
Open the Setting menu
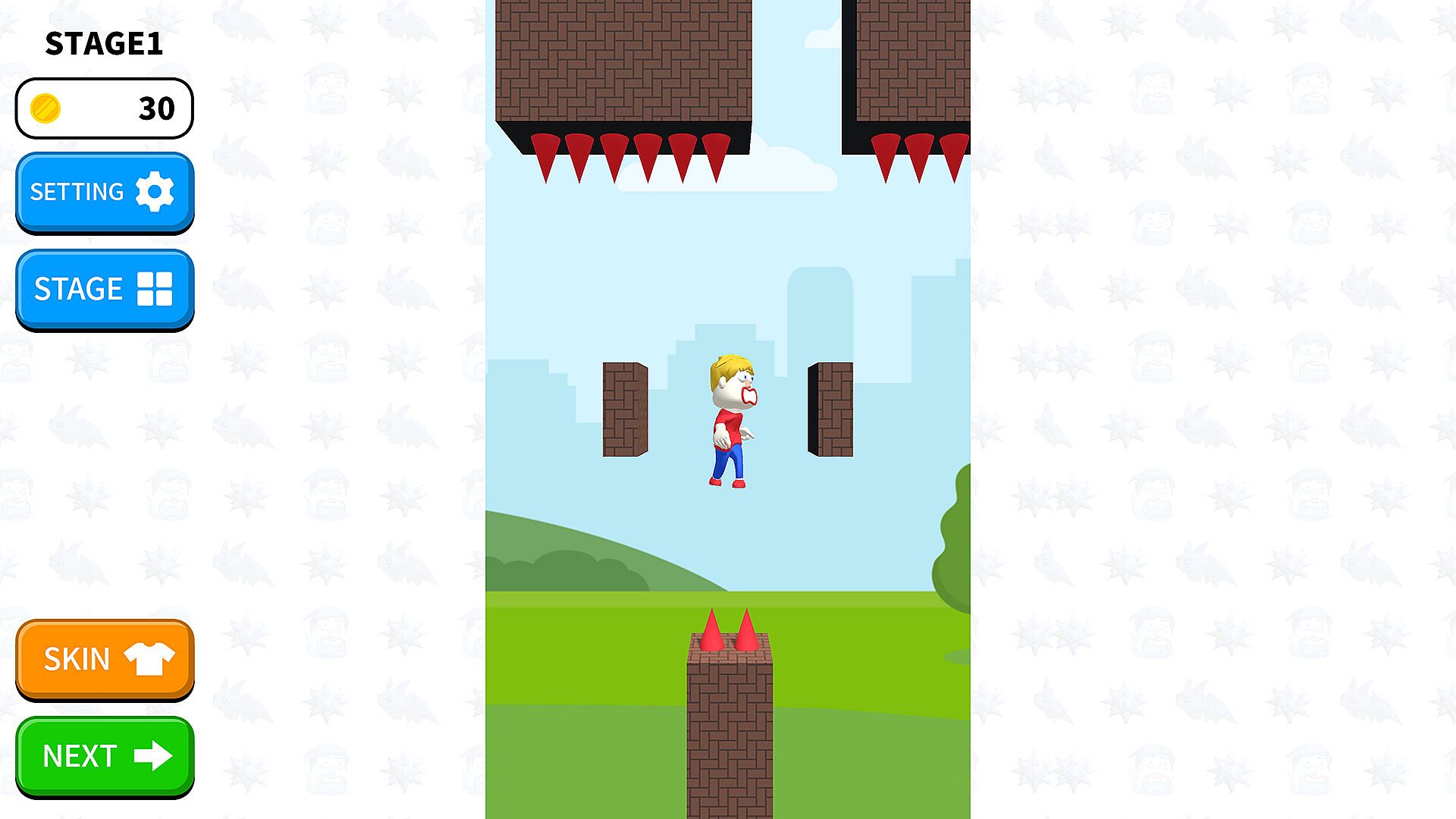click(105, 191)
